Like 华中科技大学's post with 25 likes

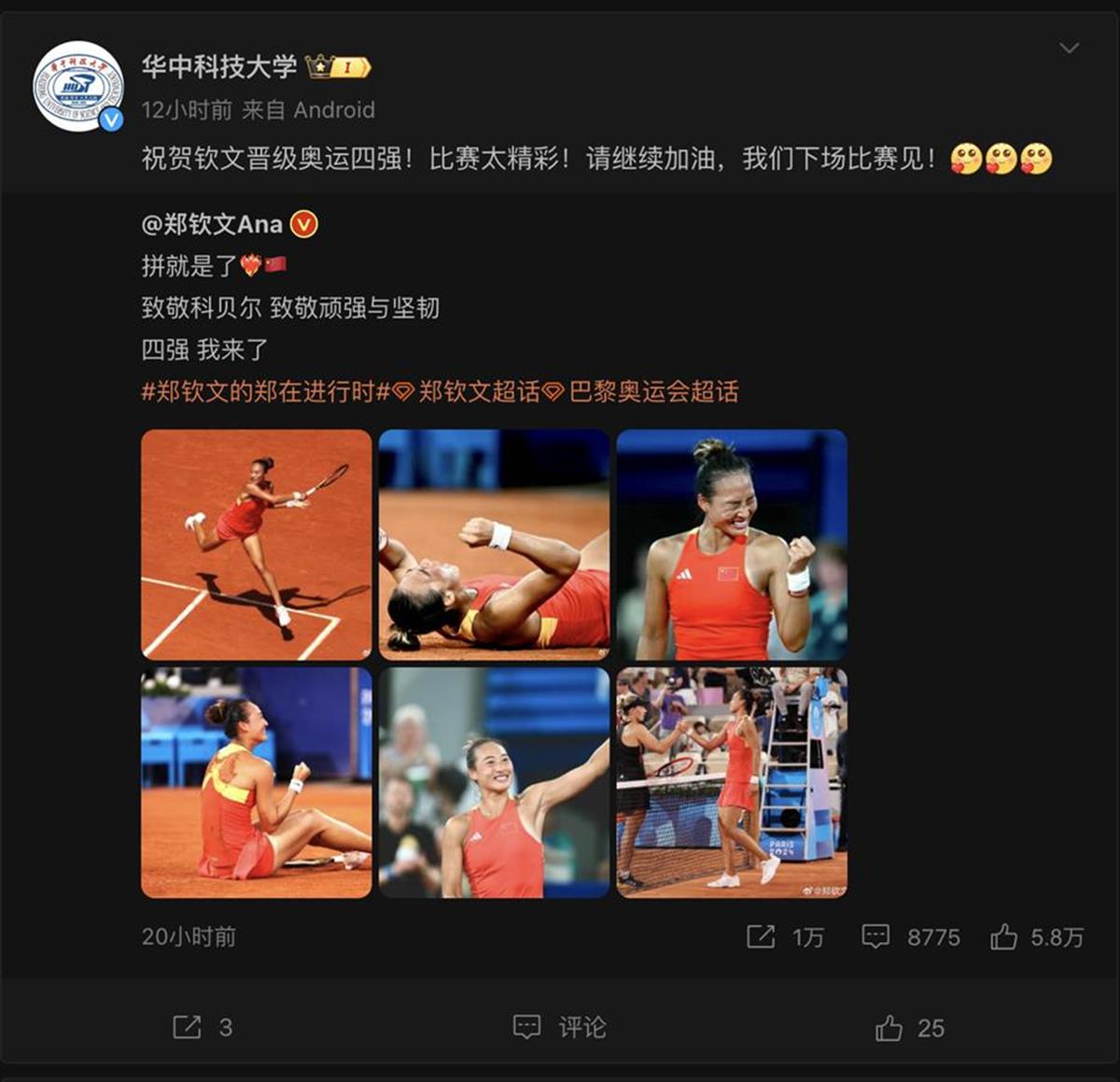(x=909, y=1028)
